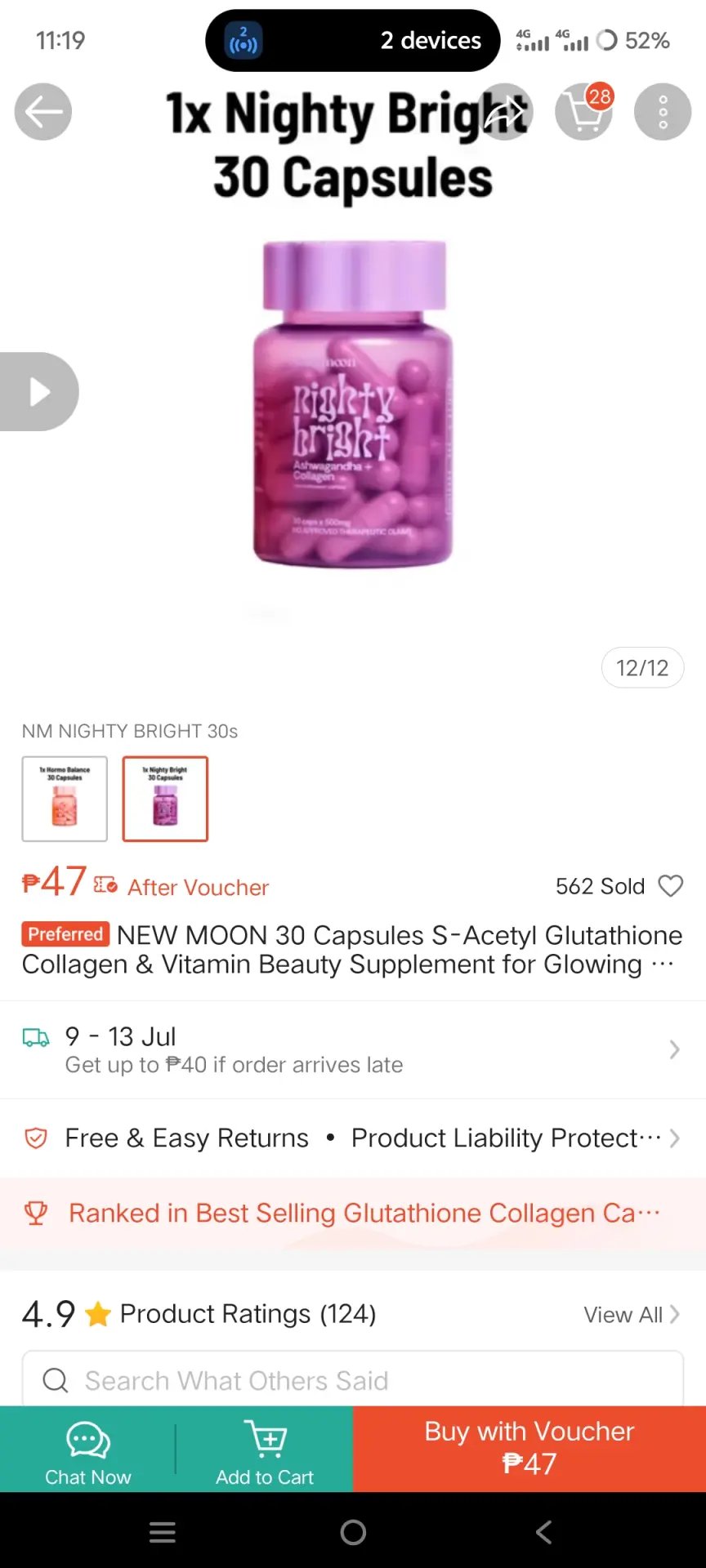Chat Now with the seller

[x=87, y=1450]
